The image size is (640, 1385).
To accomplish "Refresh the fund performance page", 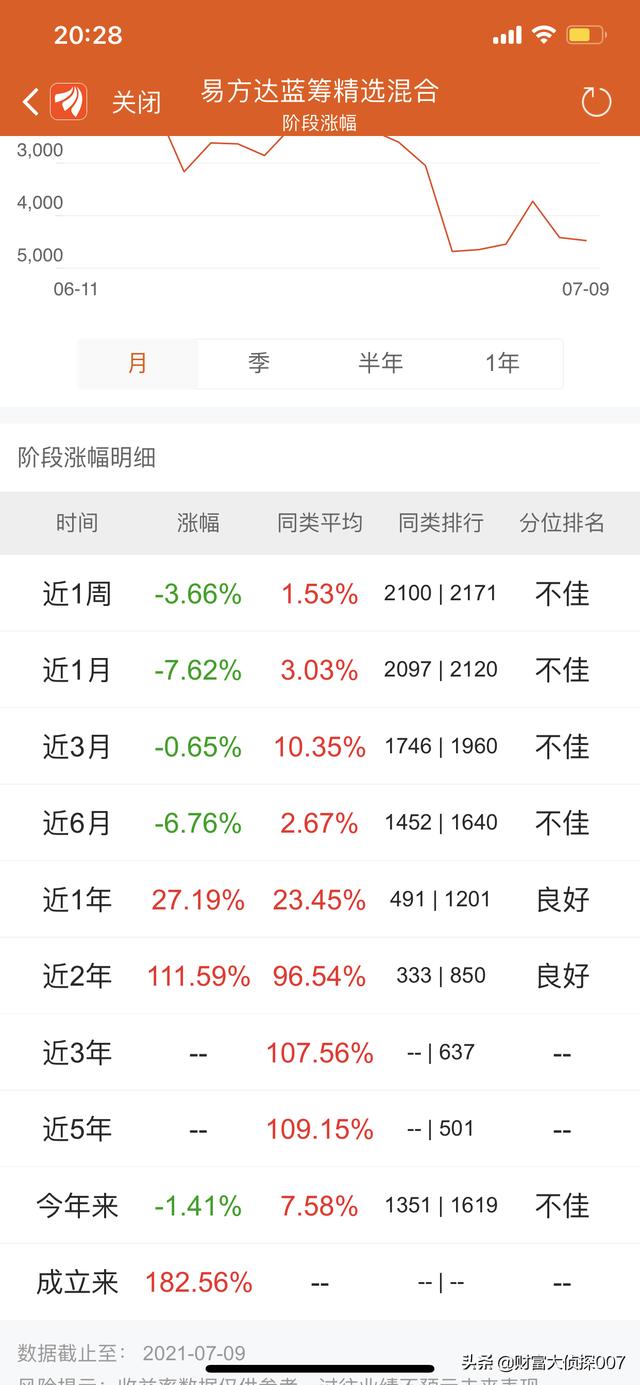I will (x=596, y=102).
